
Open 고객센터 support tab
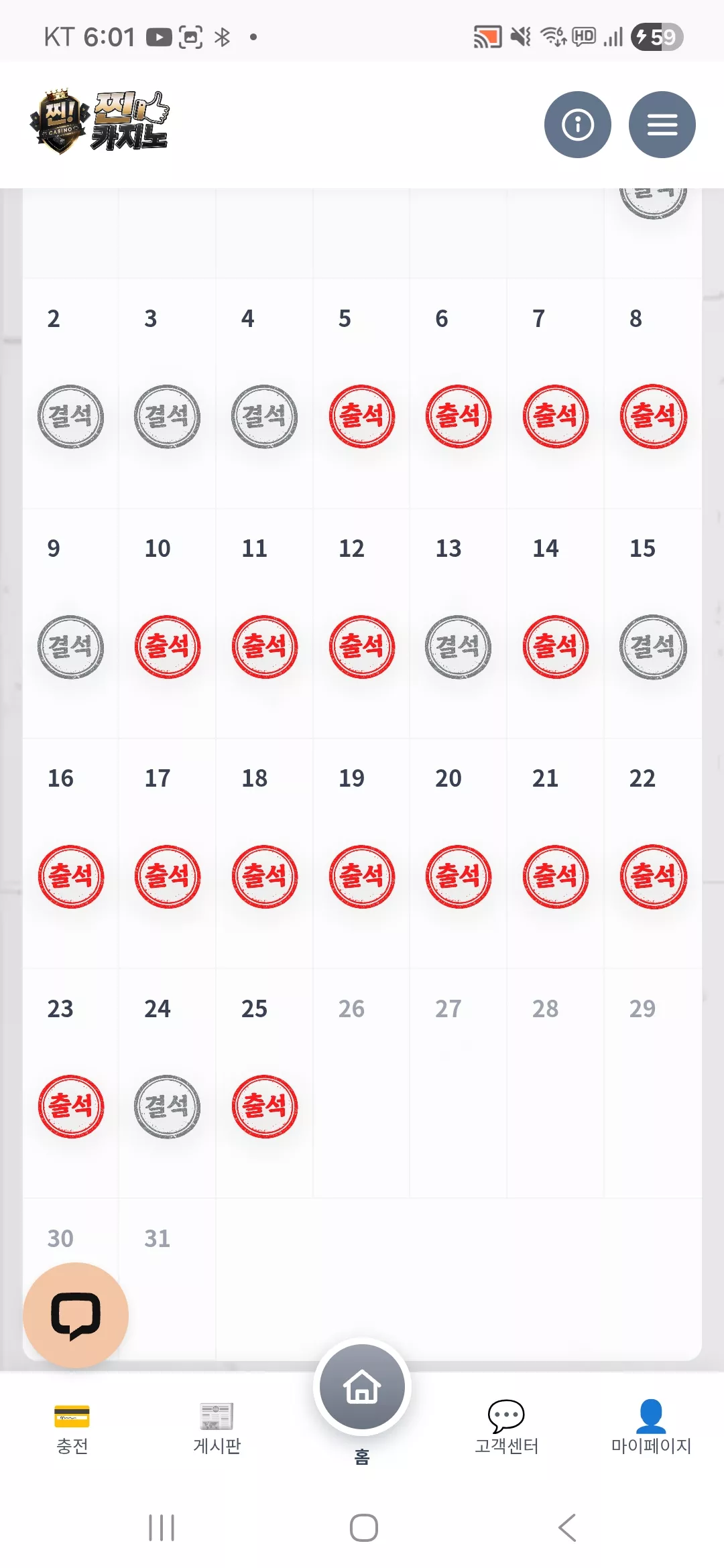click(507, 1429)
